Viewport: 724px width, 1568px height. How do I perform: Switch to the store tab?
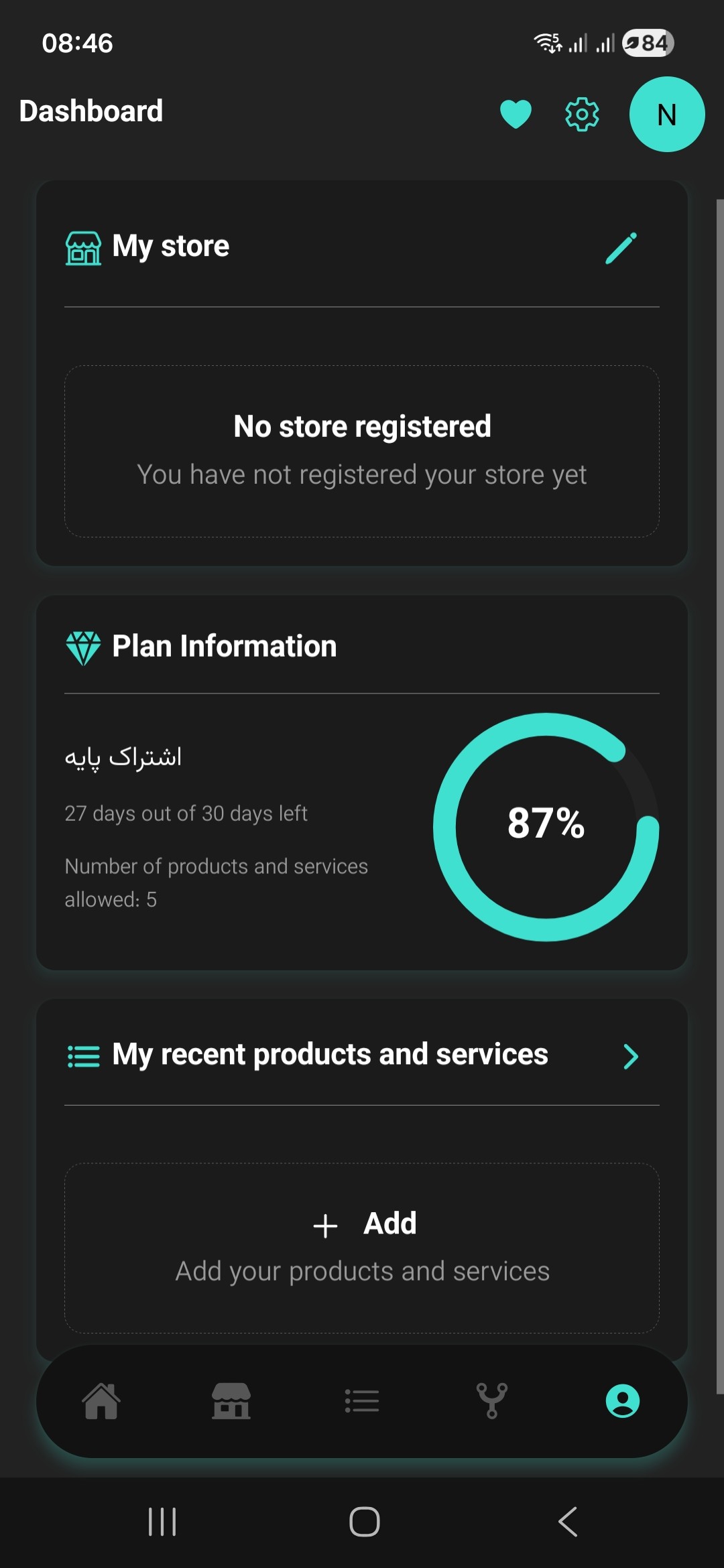(x=231, y=1401)
